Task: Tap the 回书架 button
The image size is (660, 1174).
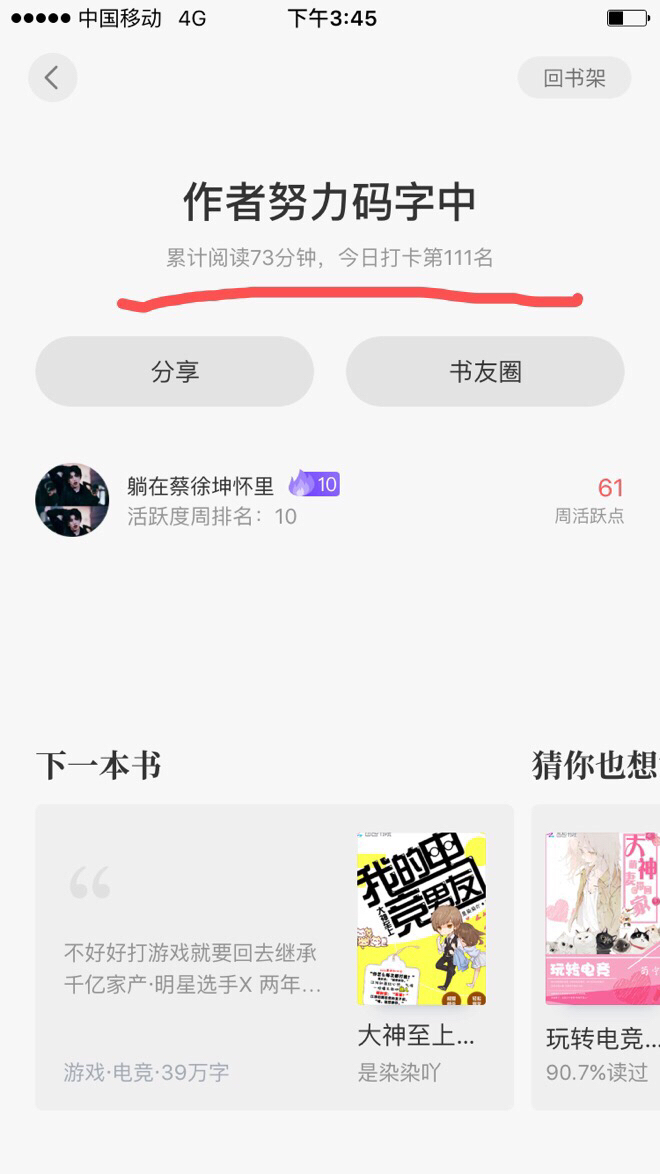Action: point(574,78)
